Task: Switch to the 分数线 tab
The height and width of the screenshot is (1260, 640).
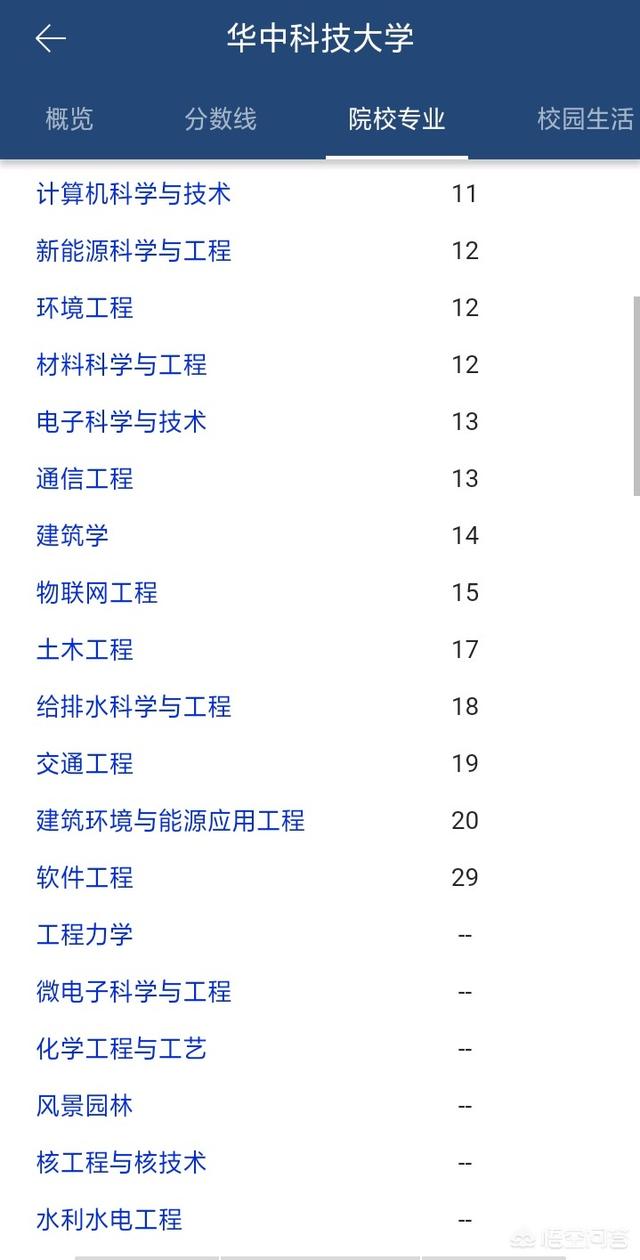Action: (221, 119)
